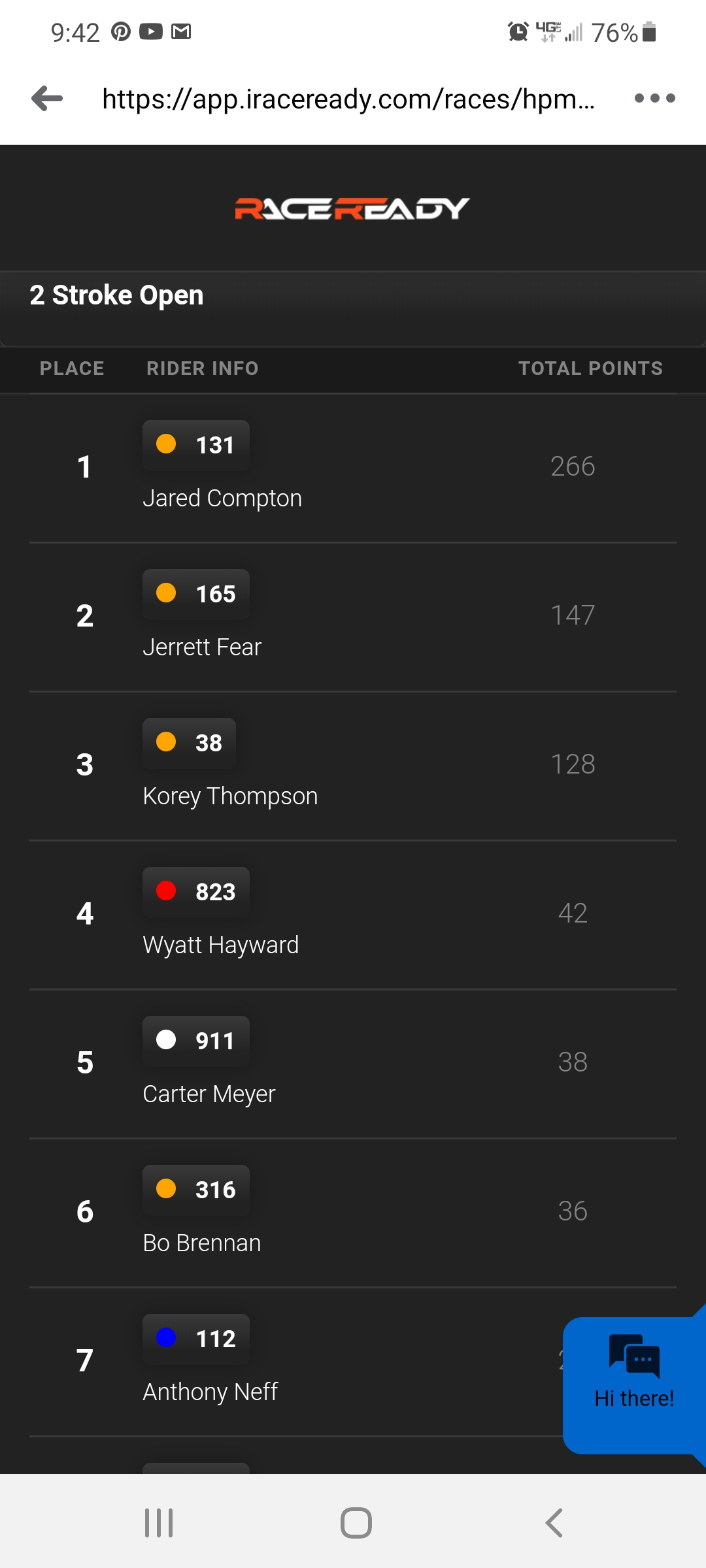Open Carter Meyer's rider row

pyautogui.click(x=353, y=1064)
